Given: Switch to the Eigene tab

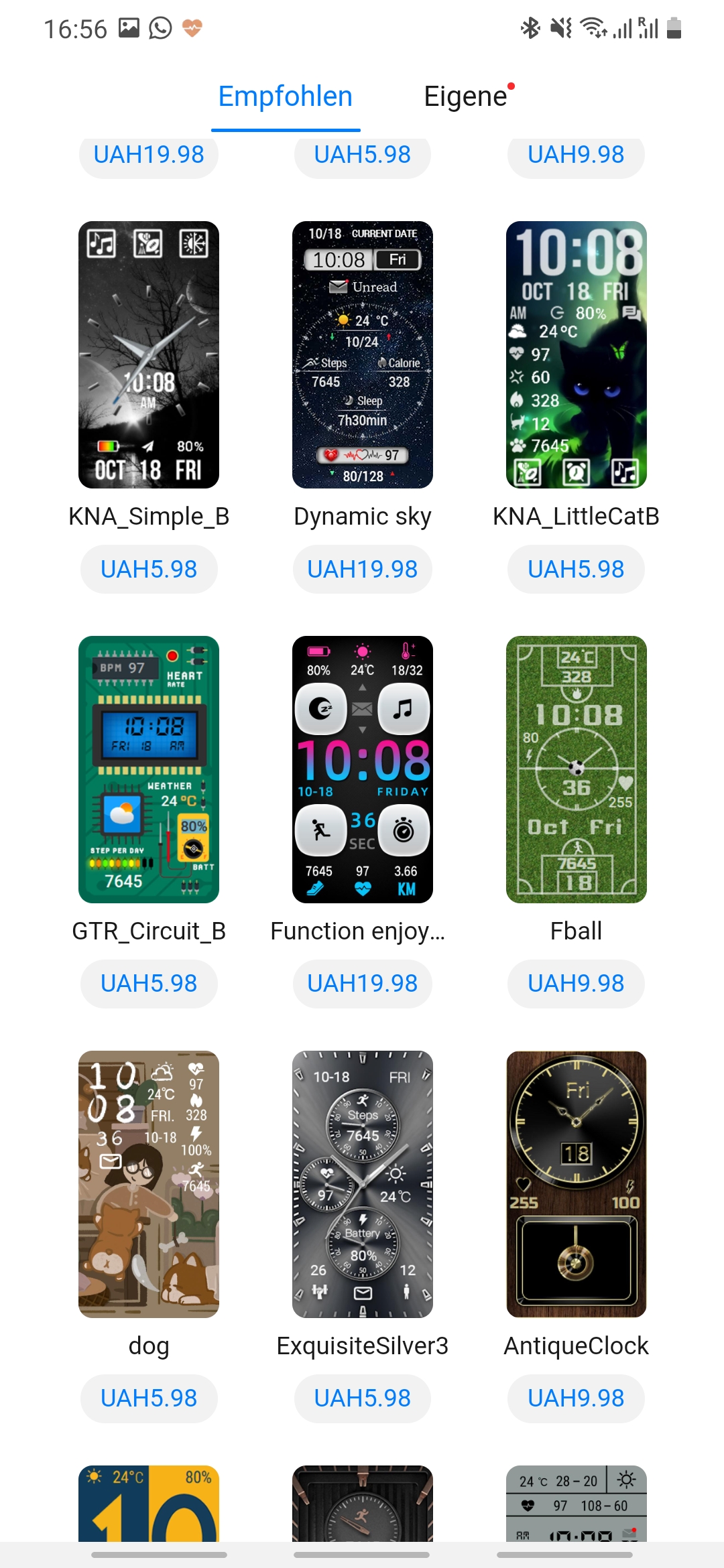Looking at the screenshot, I should [466, 97].
